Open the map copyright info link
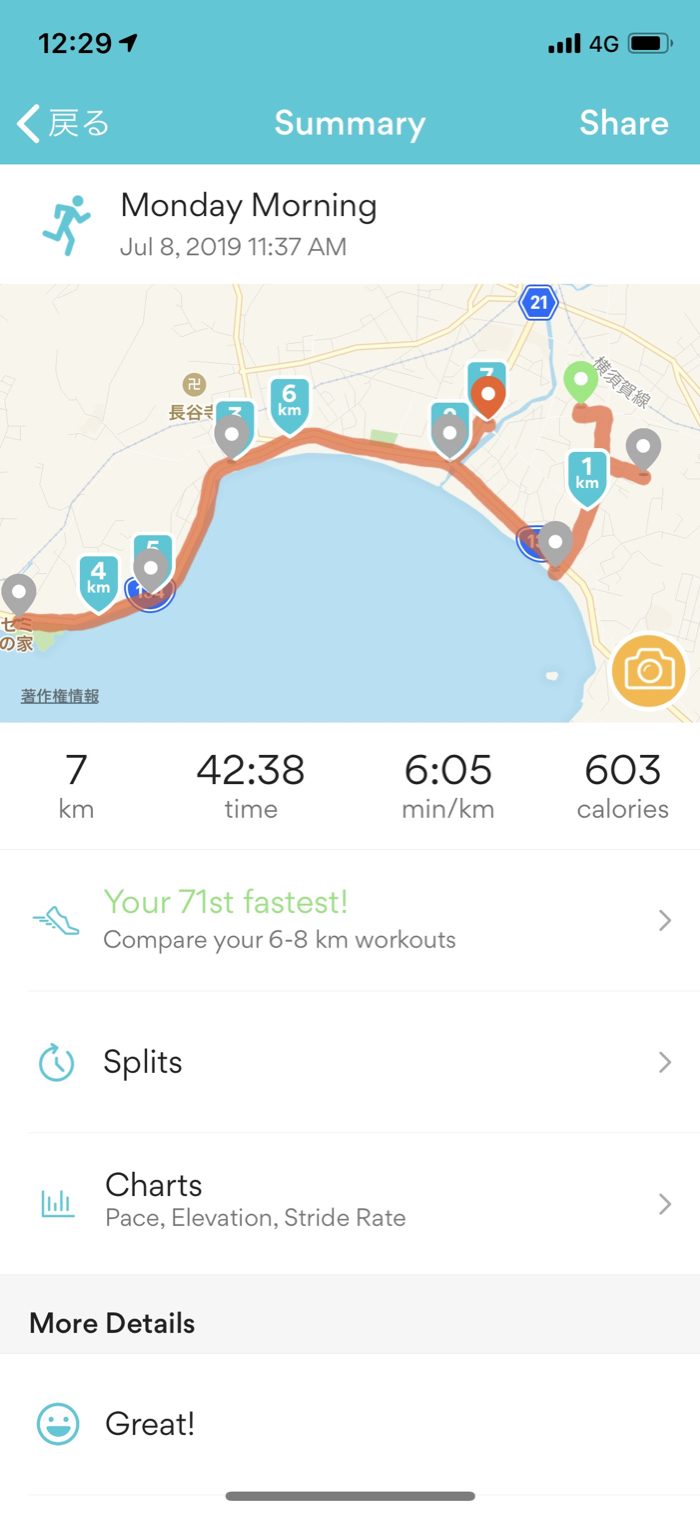 (60, 696)
